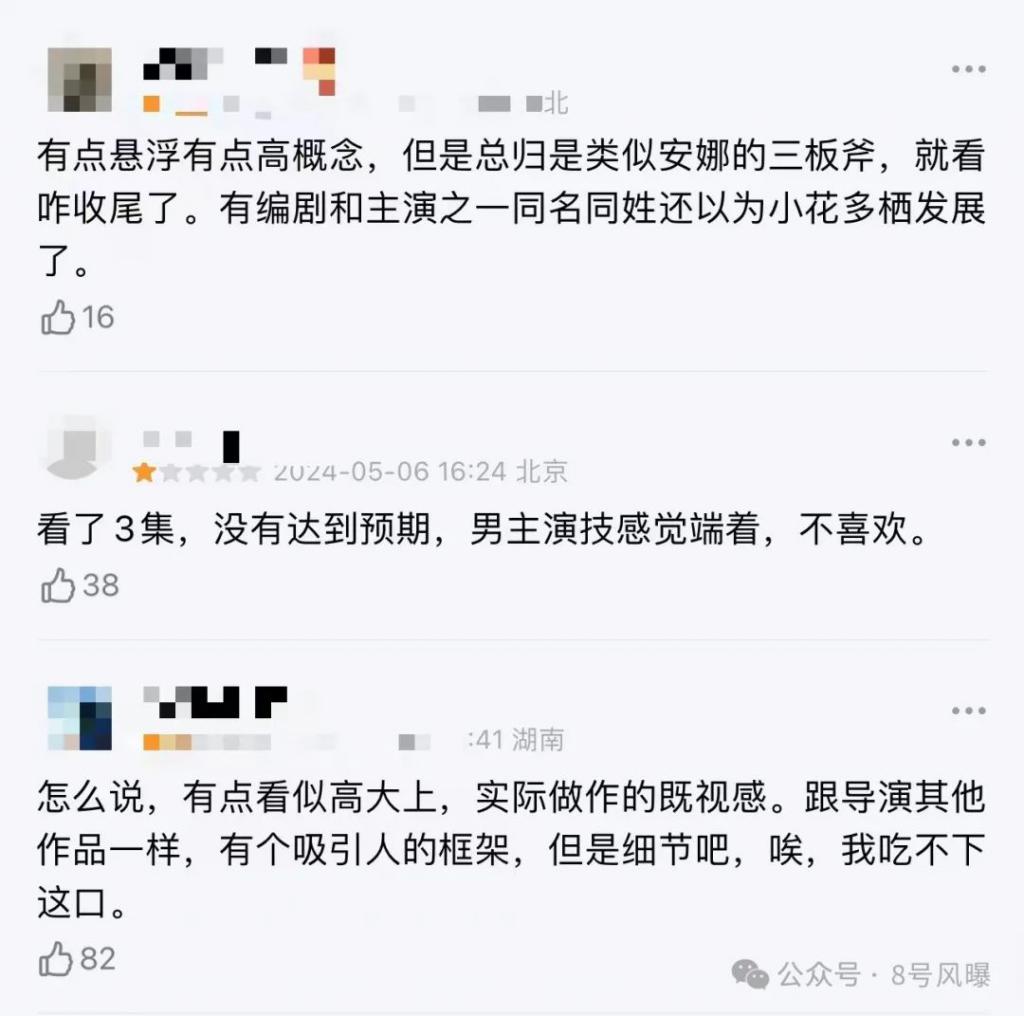Like the comment mentioning 安娜的三板斧
Image resolution: width=1024 pixels, height=1016 pixels.
pyautogui.click(x=58, y=319)
